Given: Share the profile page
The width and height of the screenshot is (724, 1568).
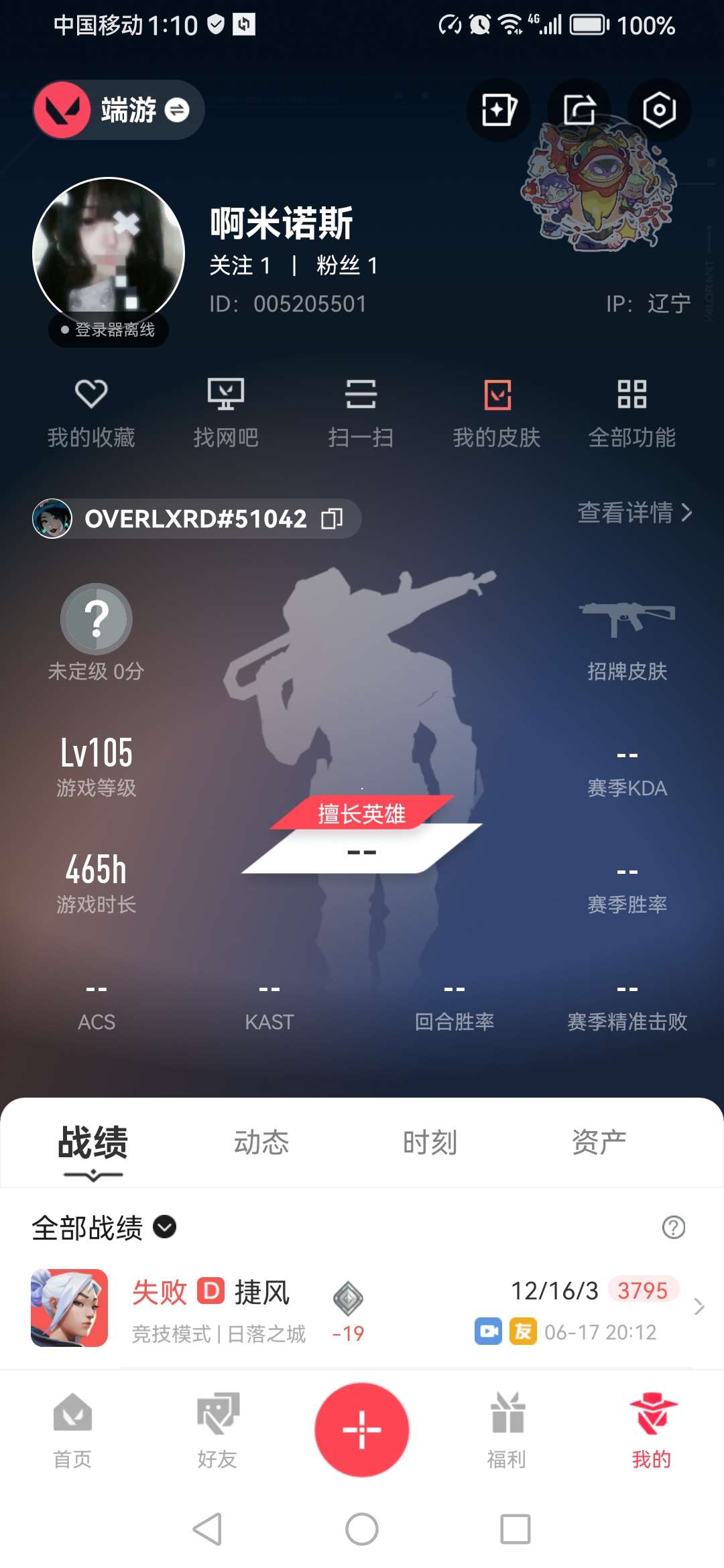Looking at the screenshot, I should (x=579, y=110).
